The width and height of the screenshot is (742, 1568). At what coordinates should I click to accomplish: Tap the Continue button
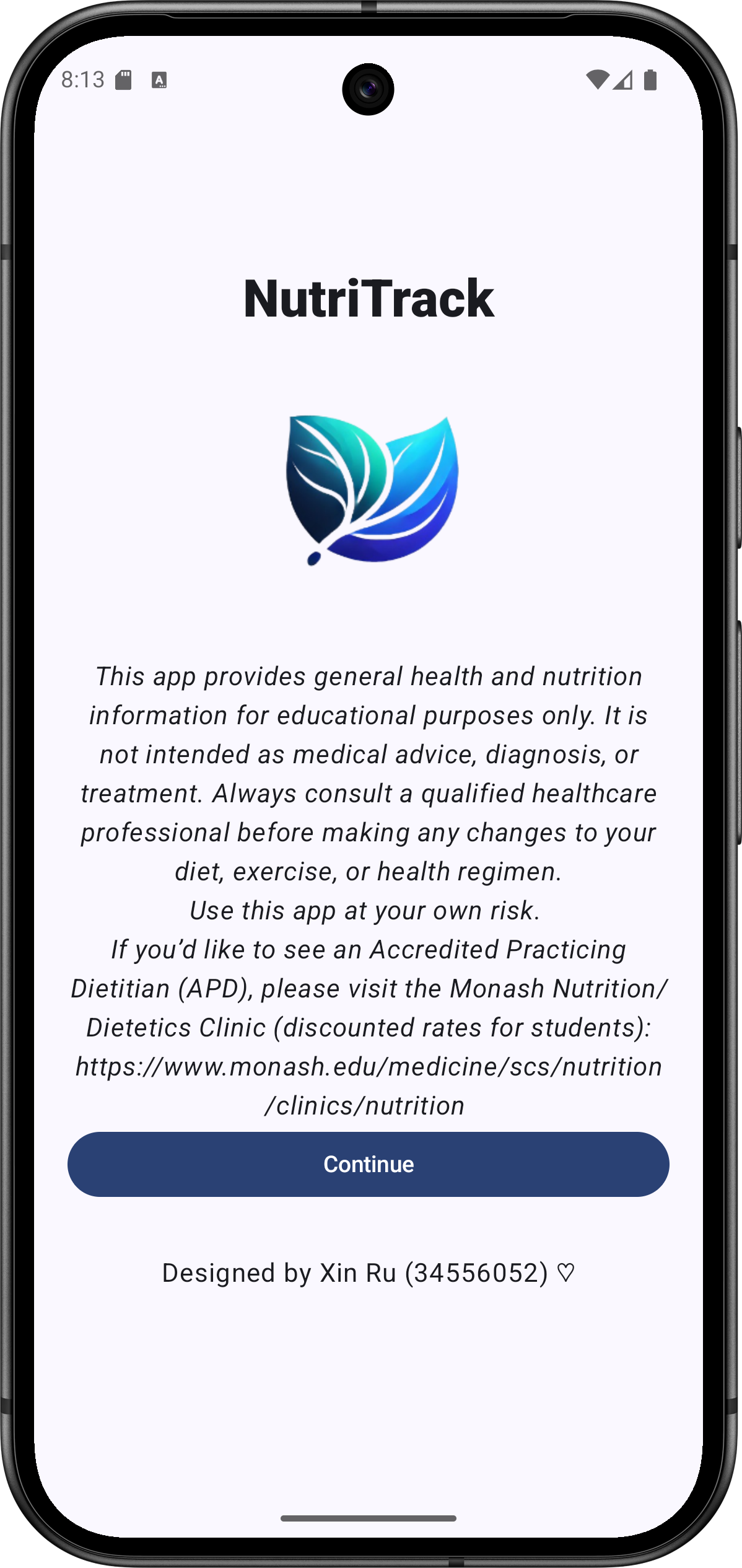click(368, 1164)
